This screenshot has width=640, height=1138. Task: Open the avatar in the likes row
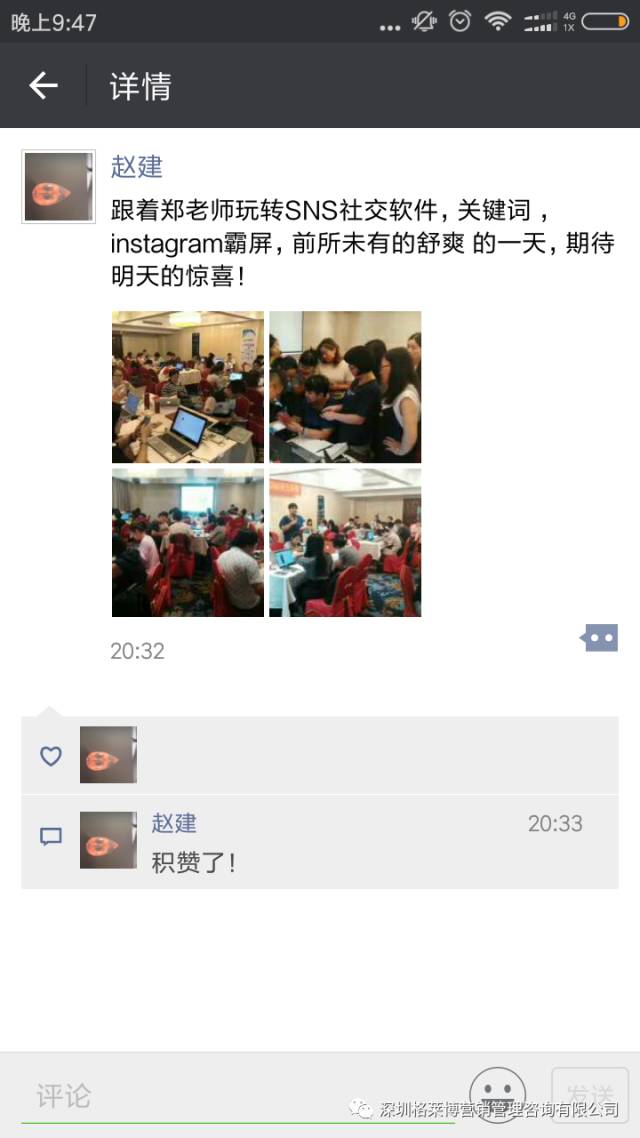click(108, 755)
